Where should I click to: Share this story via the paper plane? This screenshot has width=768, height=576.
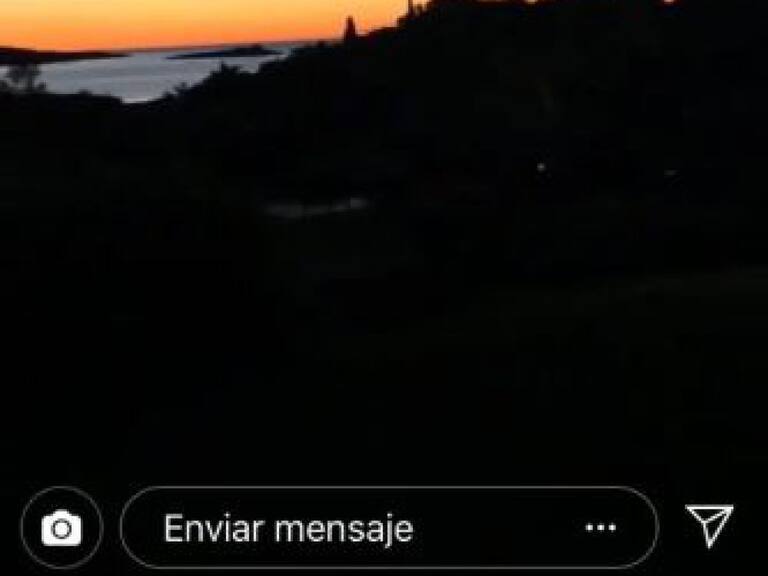coord(709,525)
